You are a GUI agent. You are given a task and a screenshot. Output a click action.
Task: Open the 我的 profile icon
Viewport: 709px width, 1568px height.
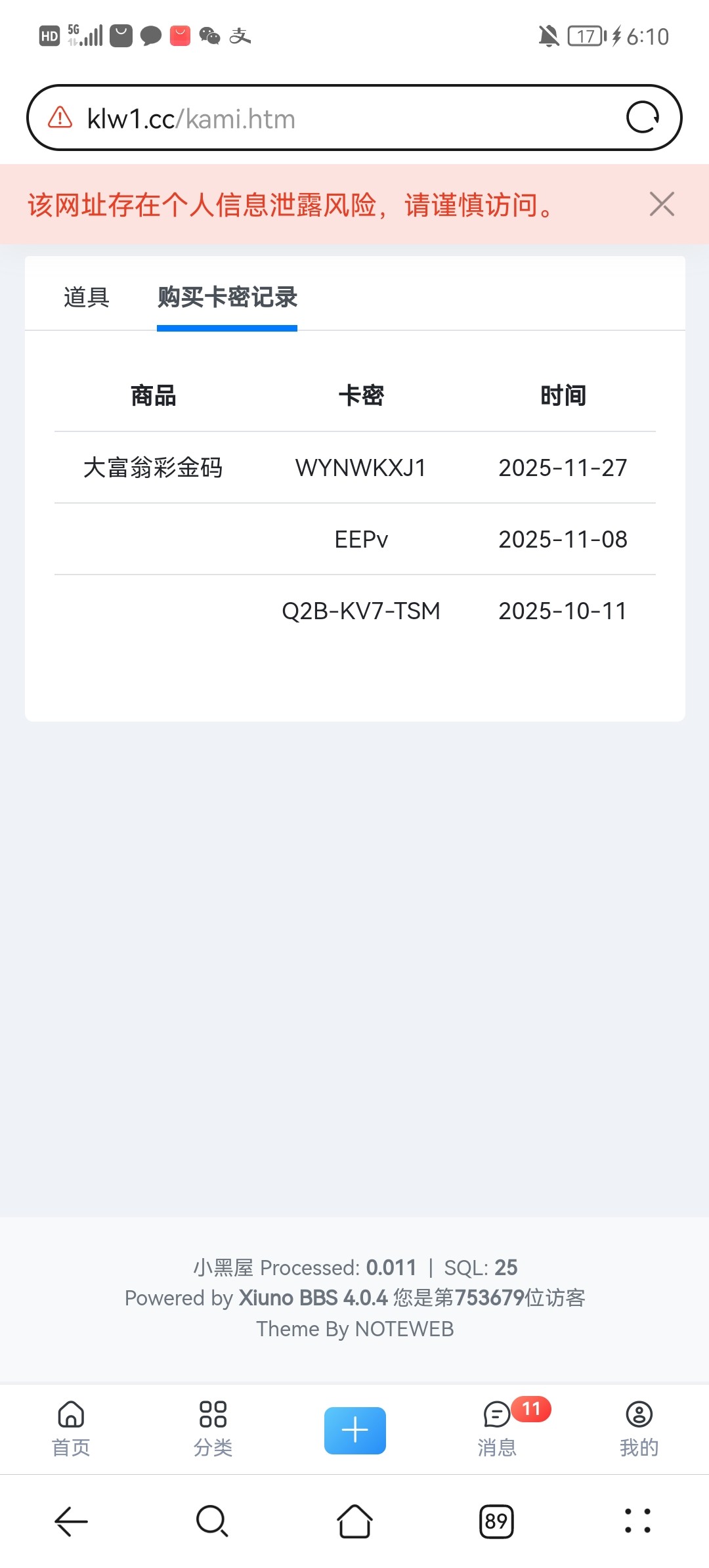[638, 1429]
